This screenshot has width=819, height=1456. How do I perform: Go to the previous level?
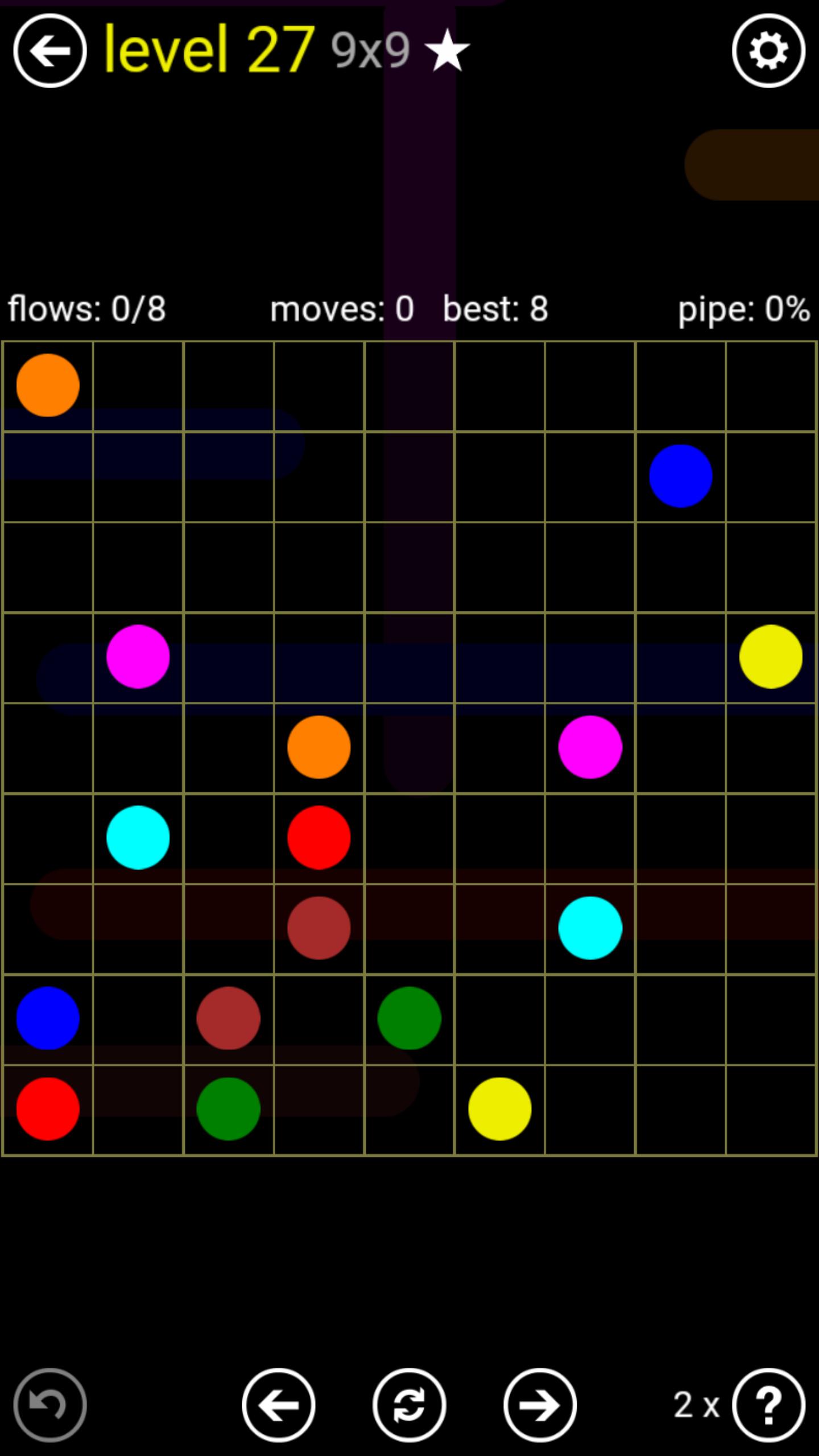point(279,1405)
